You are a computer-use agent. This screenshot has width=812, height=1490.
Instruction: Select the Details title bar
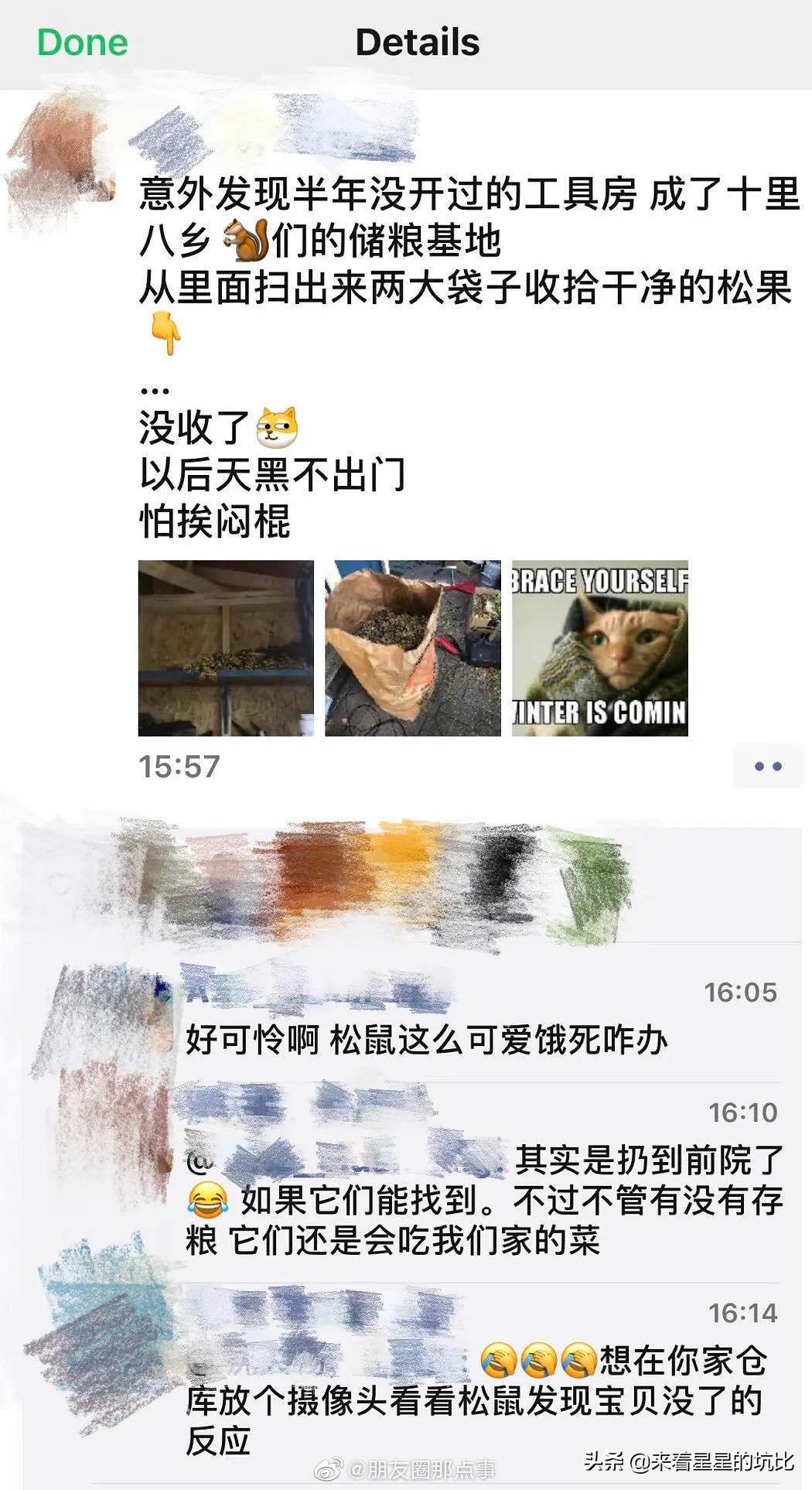(x=418, y=44)
